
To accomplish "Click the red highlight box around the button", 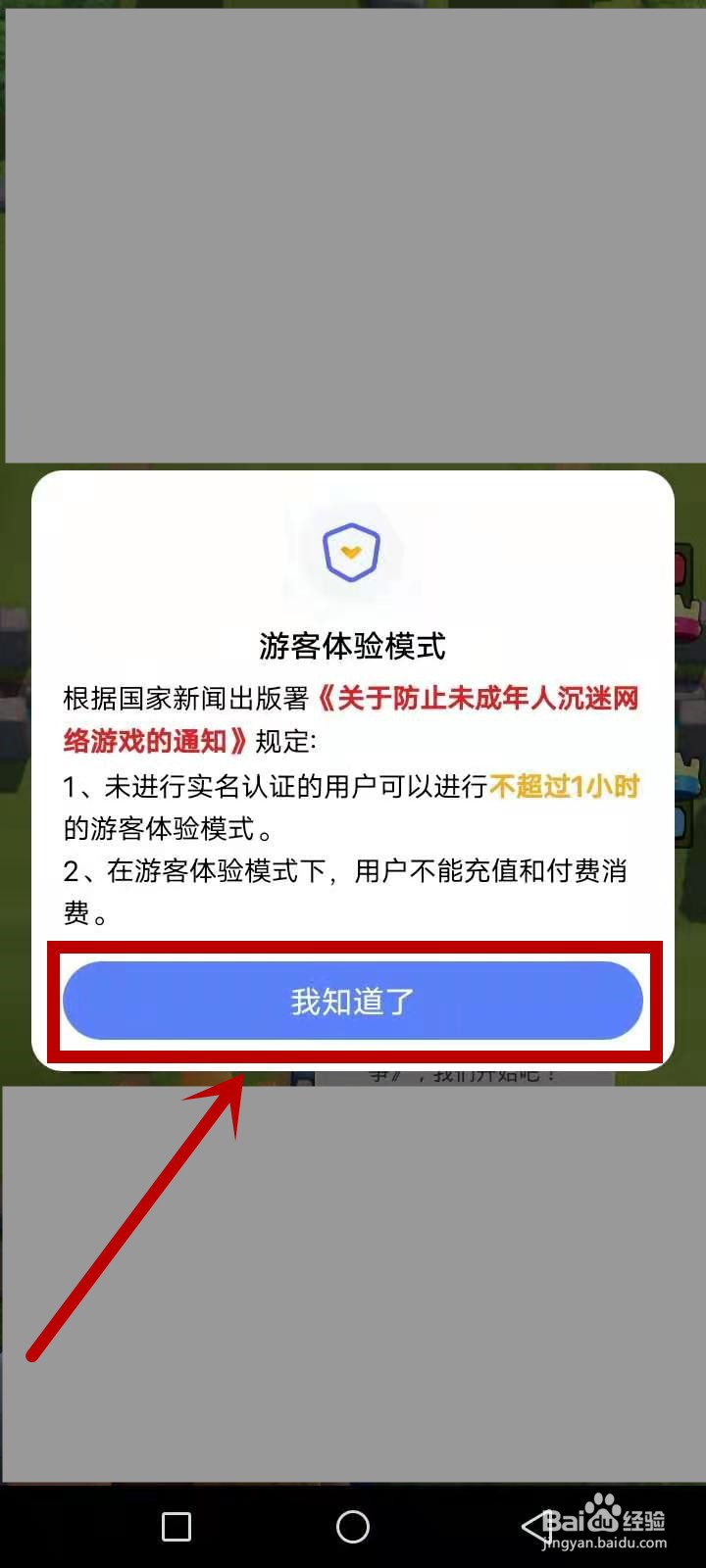I will click(353, 946).
